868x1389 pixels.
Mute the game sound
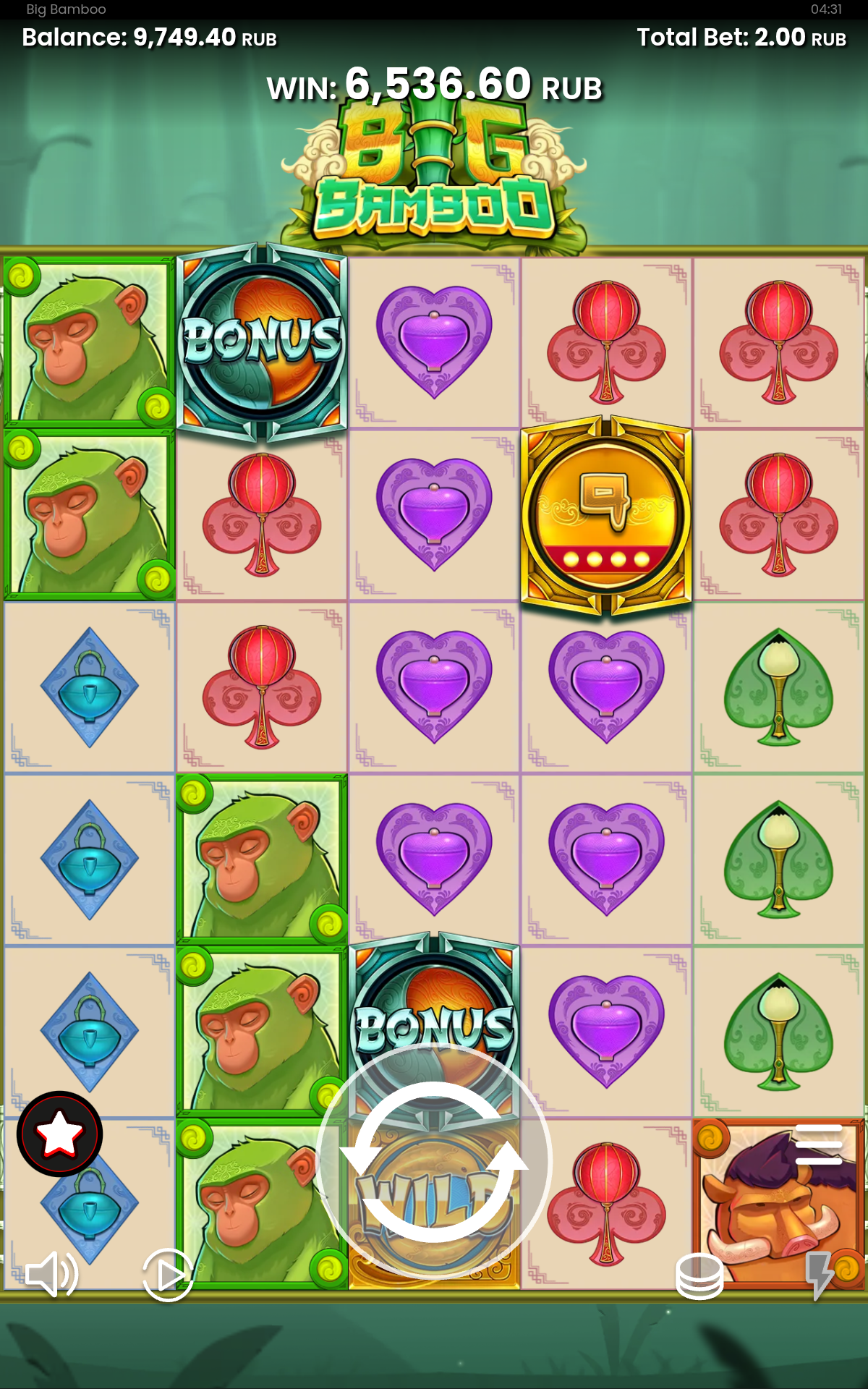(x=51, y=1275)
